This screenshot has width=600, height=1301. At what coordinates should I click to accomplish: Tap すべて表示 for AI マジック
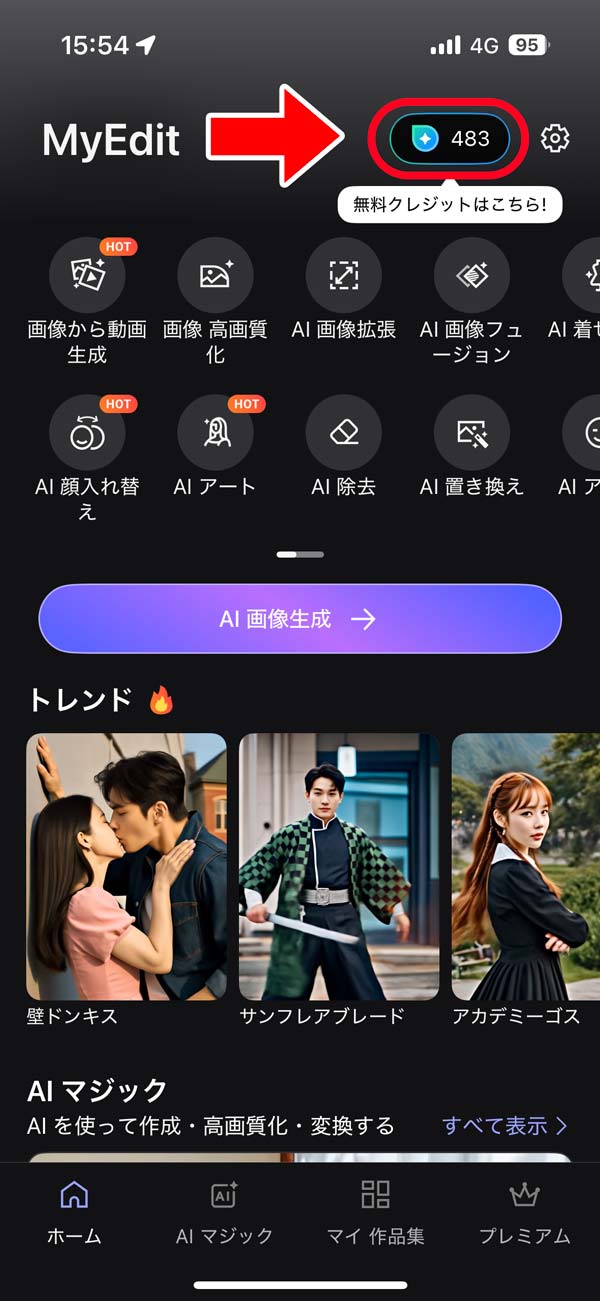coord(505,1126)
